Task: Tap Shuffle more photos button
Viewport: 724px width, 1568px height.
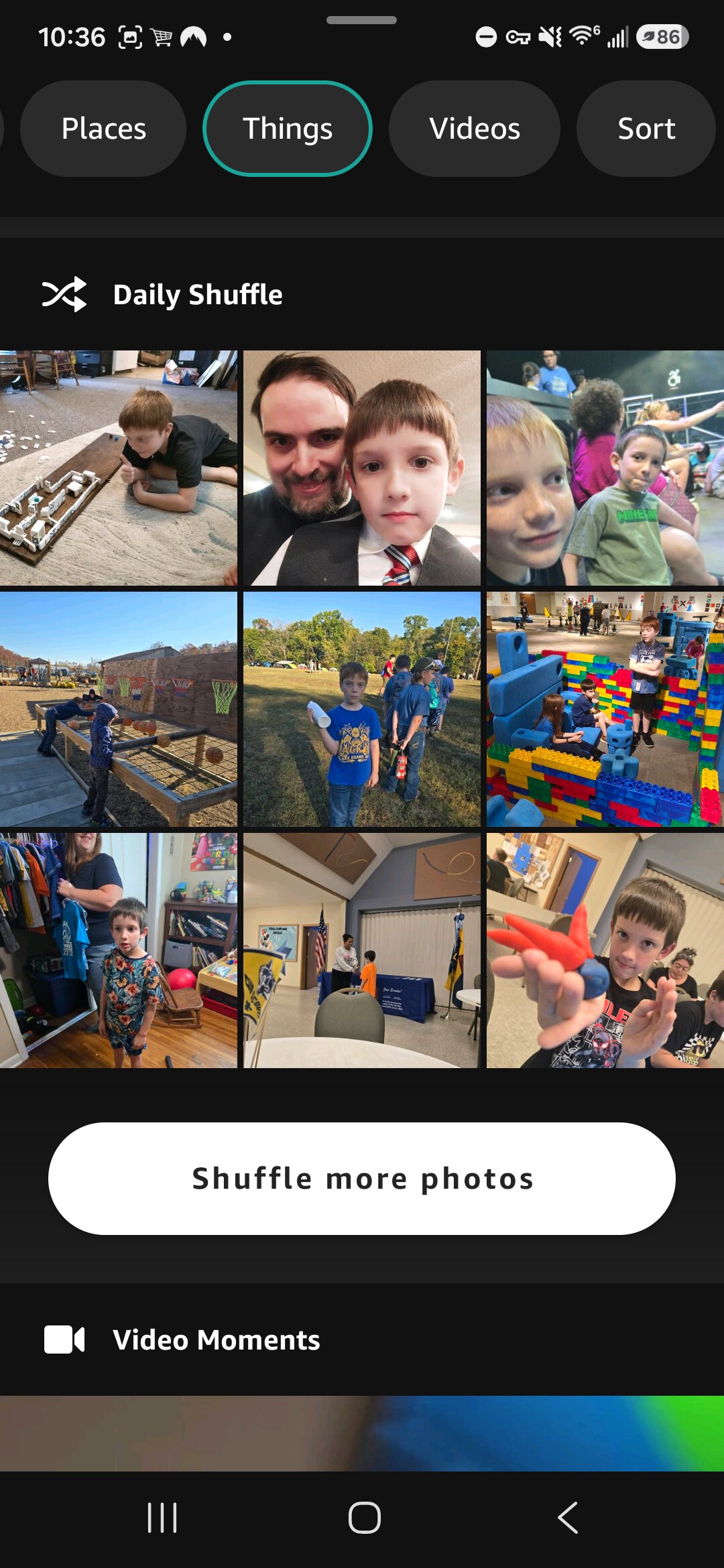Action: [362, 1179]
